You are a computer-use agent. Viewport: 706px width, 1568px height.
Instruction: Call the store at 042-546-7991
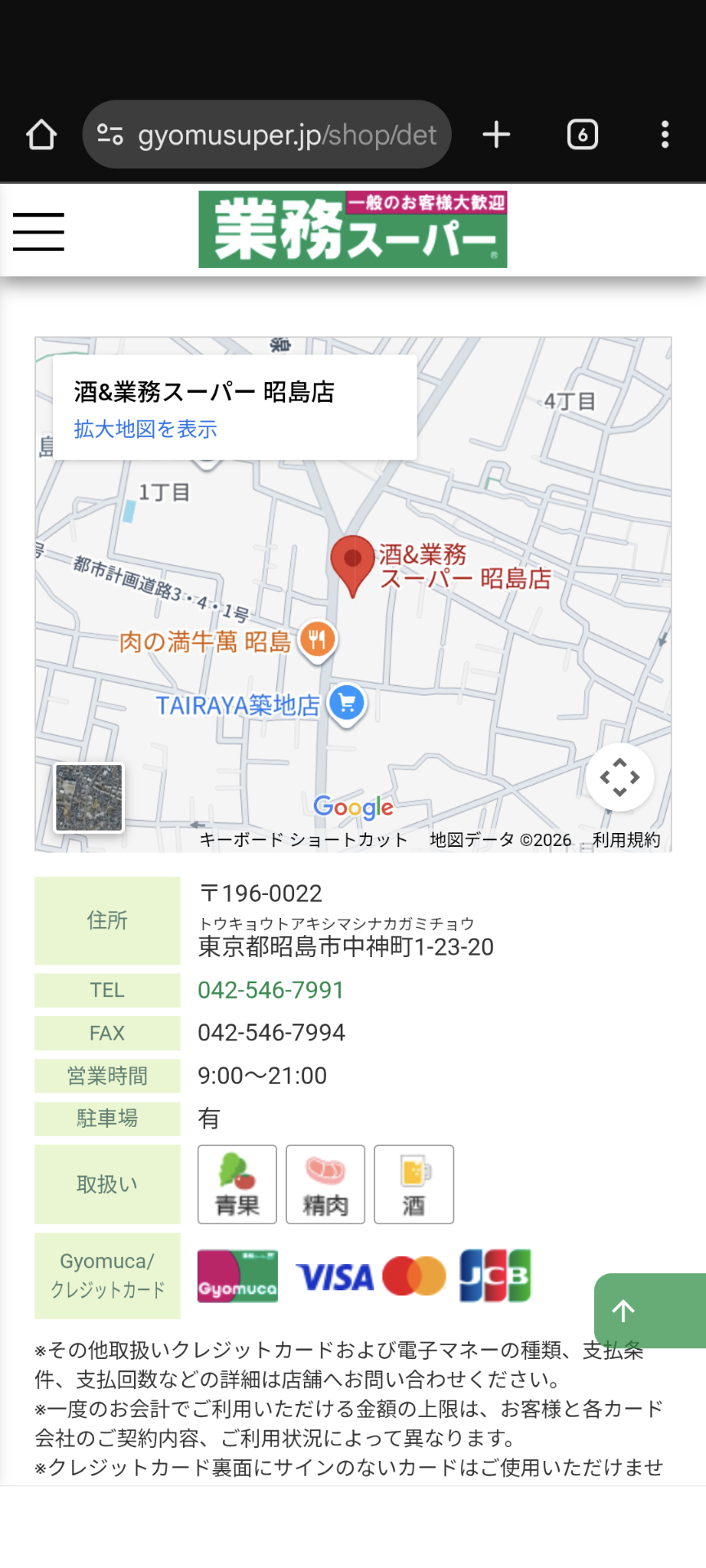[x=270, y=990]
